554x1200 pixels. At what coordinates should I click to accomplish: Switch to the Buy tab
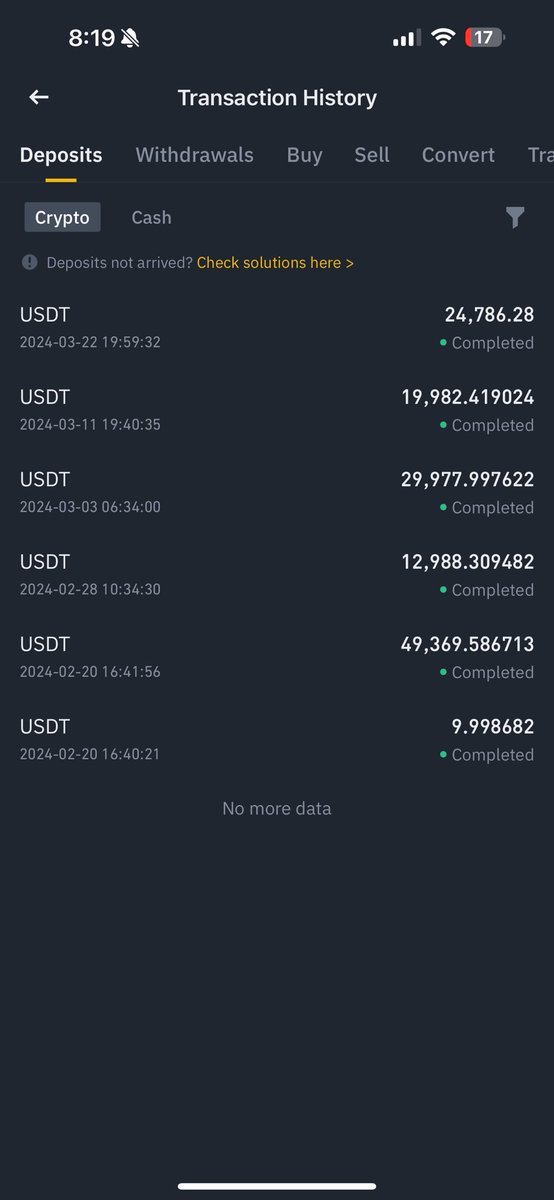pos(304,155)
